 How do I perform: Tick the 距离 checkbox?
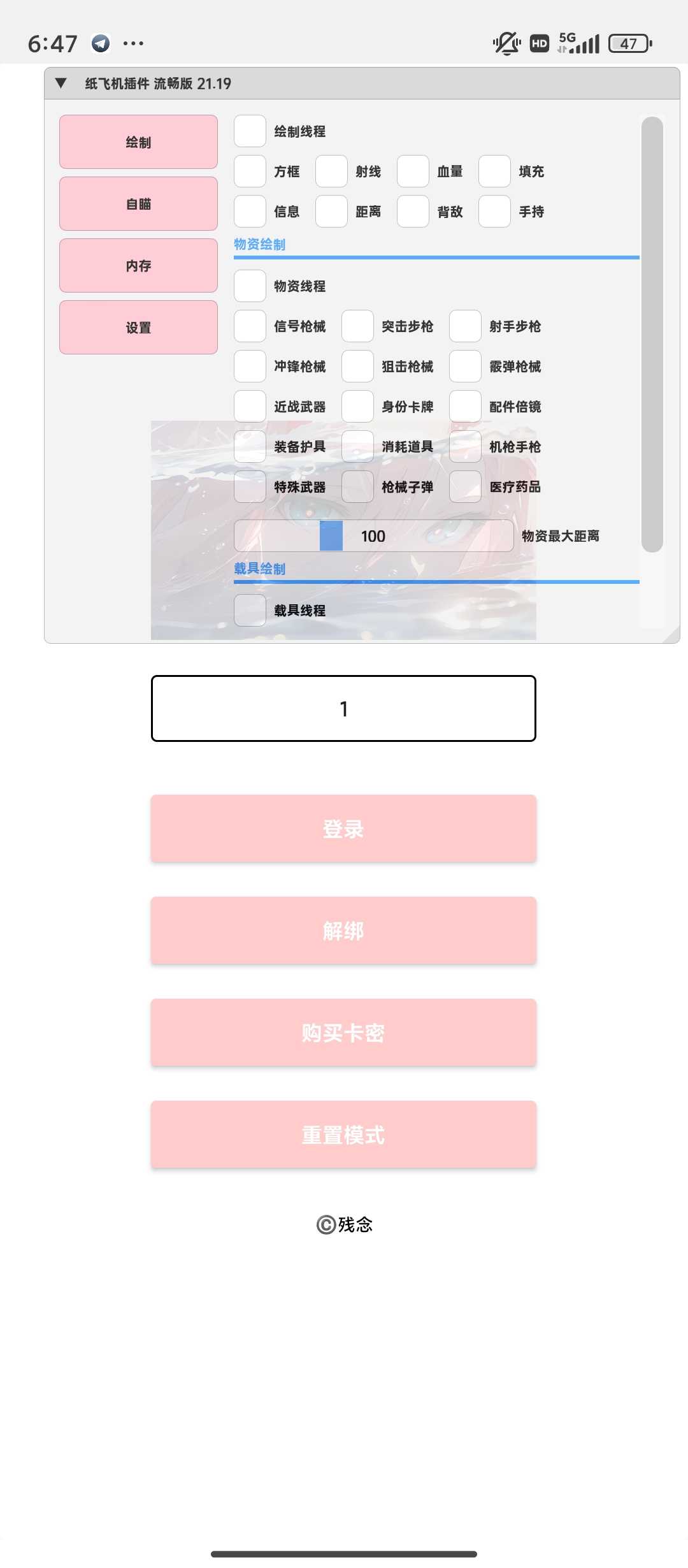(x=331, y=212)
